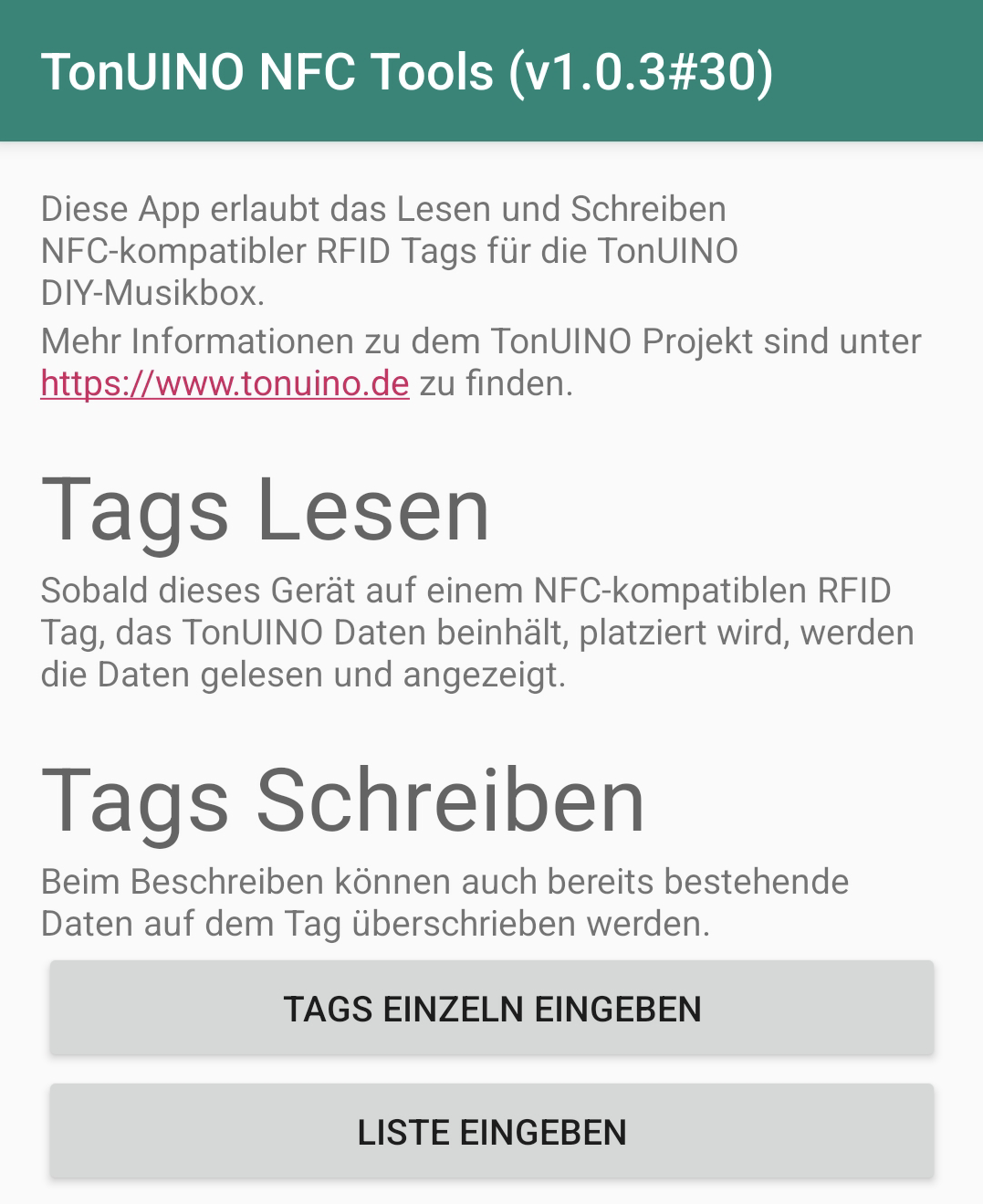983x1204 pixels.
Task: Tap the Tags einzeln eingeben button
Action: point(491,1009)
